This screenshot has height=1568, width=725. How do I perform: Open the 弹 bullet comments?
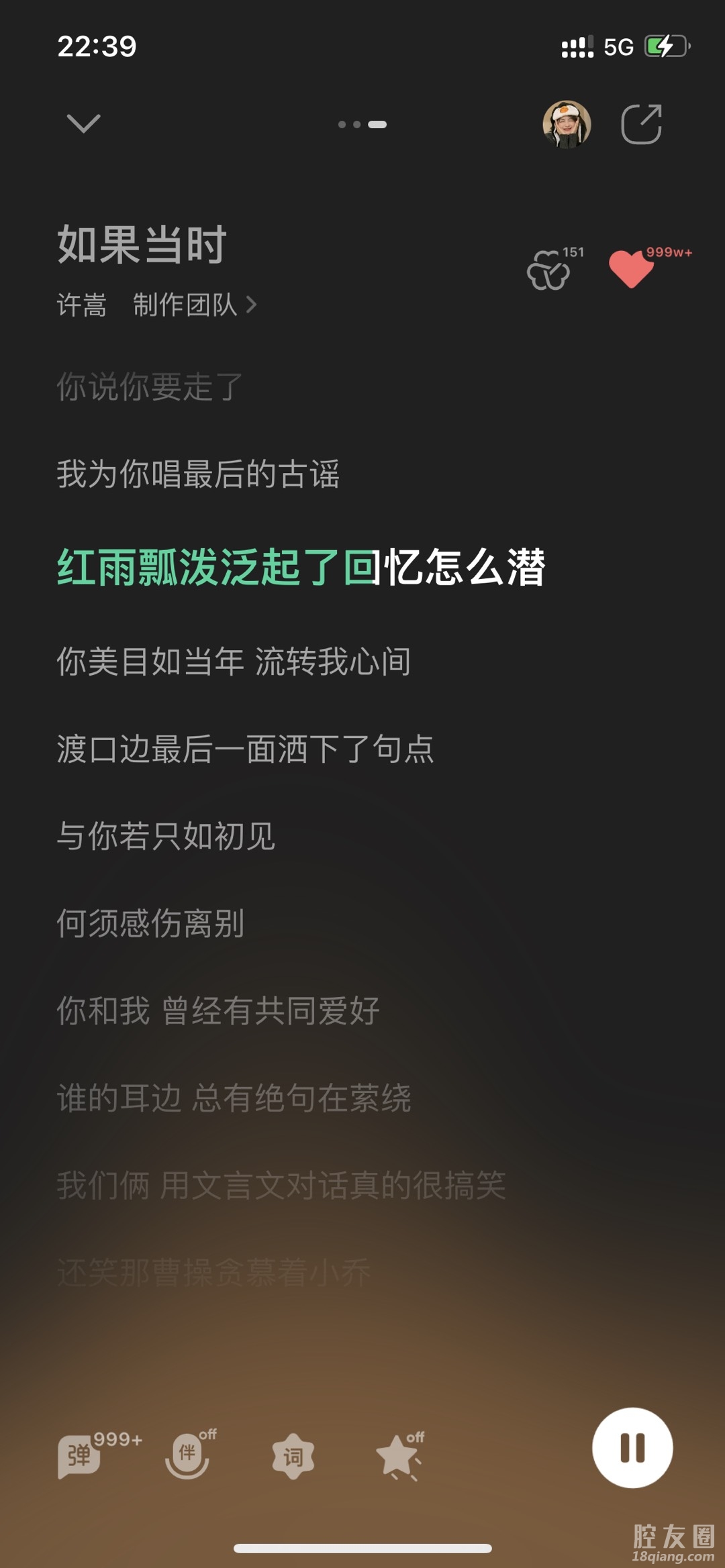[81, 1455]
